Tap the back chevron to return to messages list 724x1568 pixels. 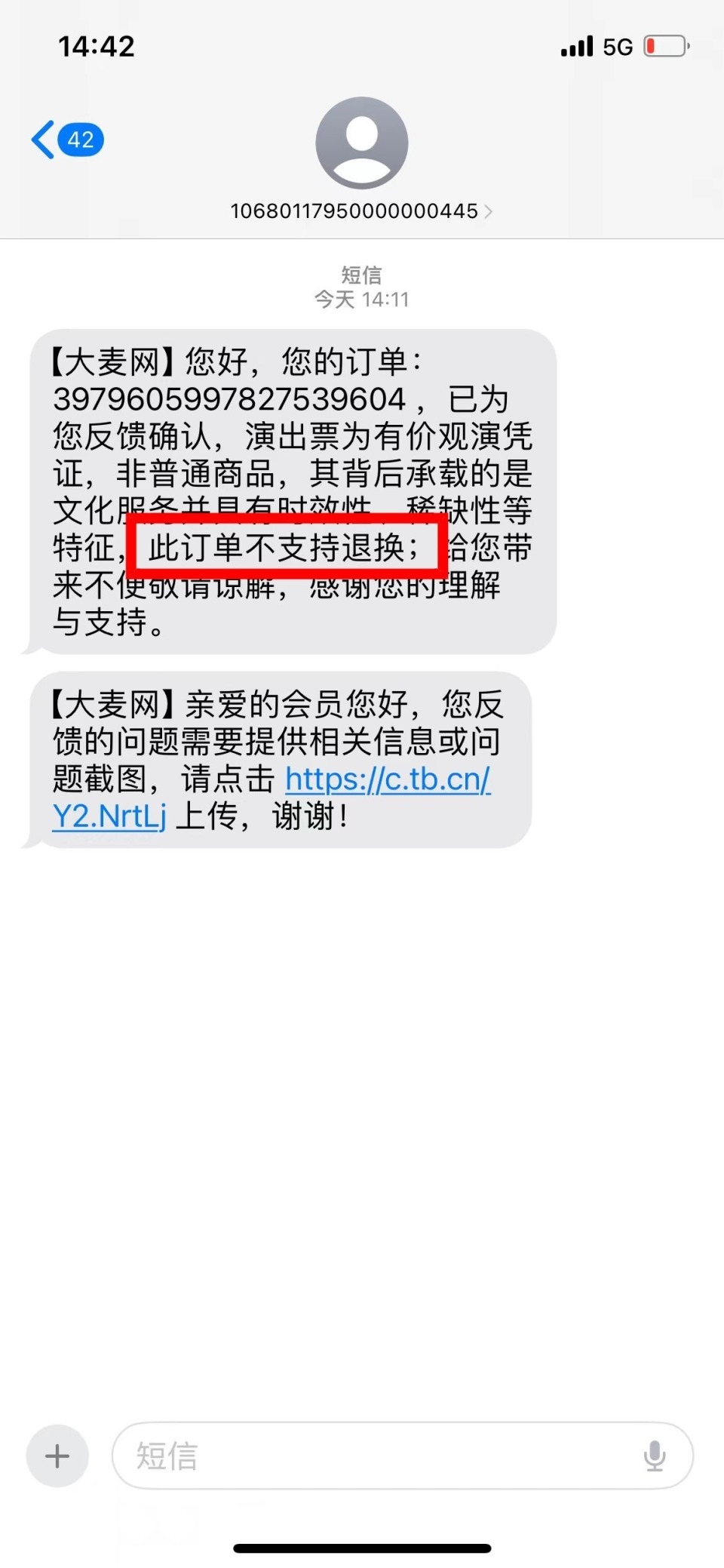tap(43, 139)
